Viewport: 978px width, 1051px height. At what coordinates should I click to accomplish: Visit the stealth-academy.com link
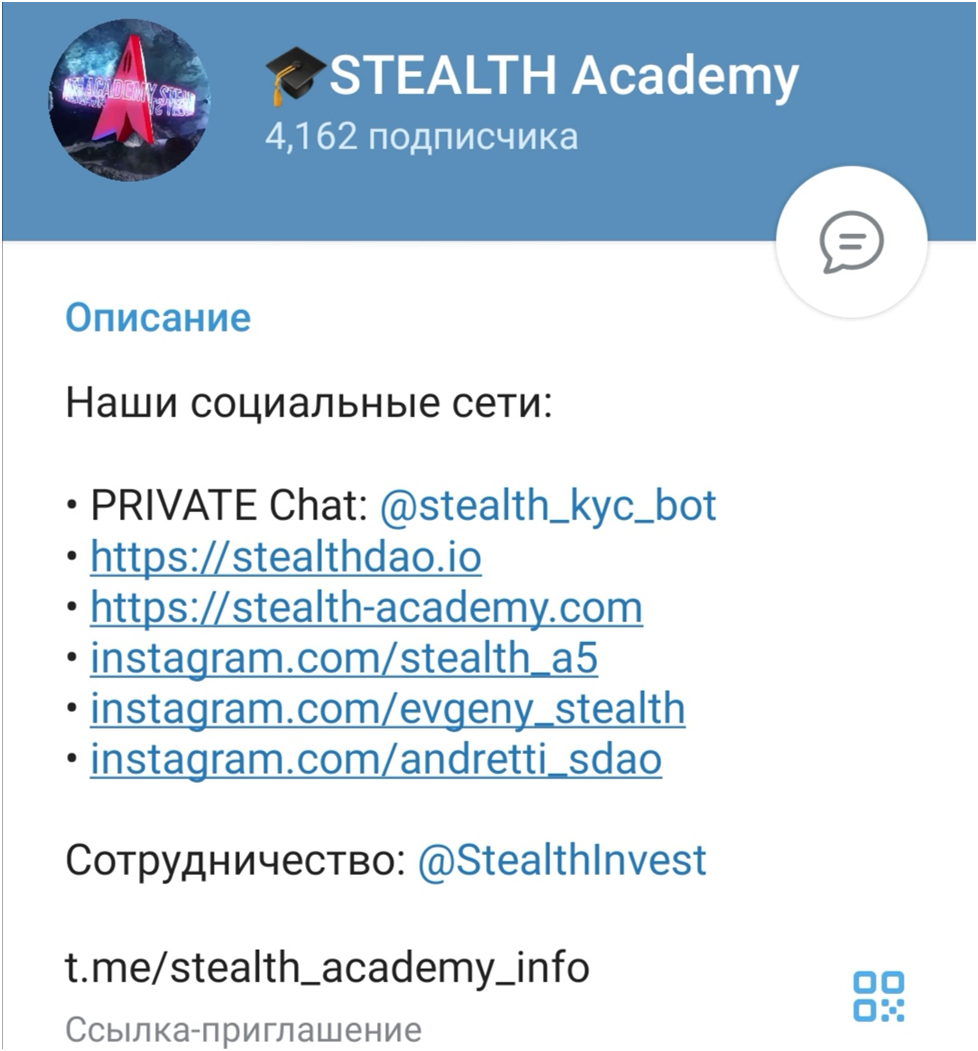pyautogui.click(x=366, y=608)
